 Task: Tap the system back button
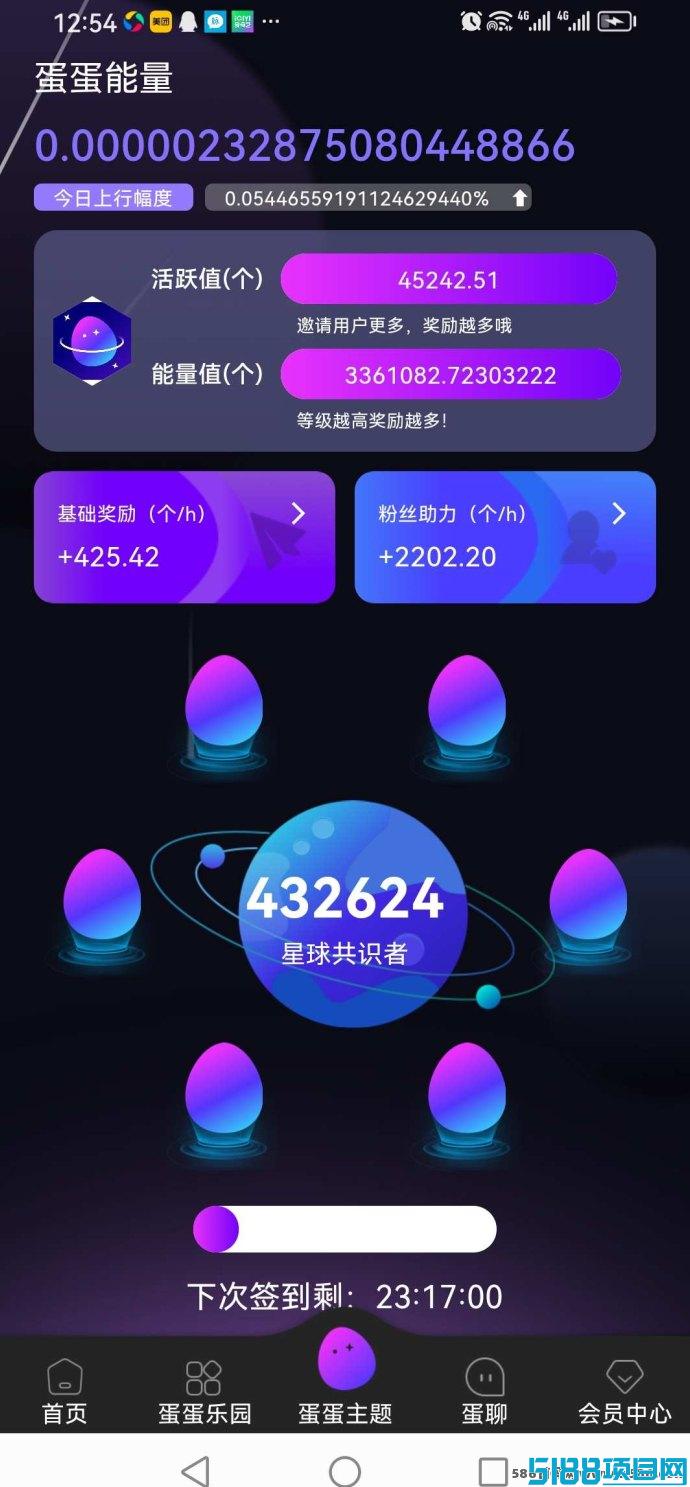[195, 1470]
